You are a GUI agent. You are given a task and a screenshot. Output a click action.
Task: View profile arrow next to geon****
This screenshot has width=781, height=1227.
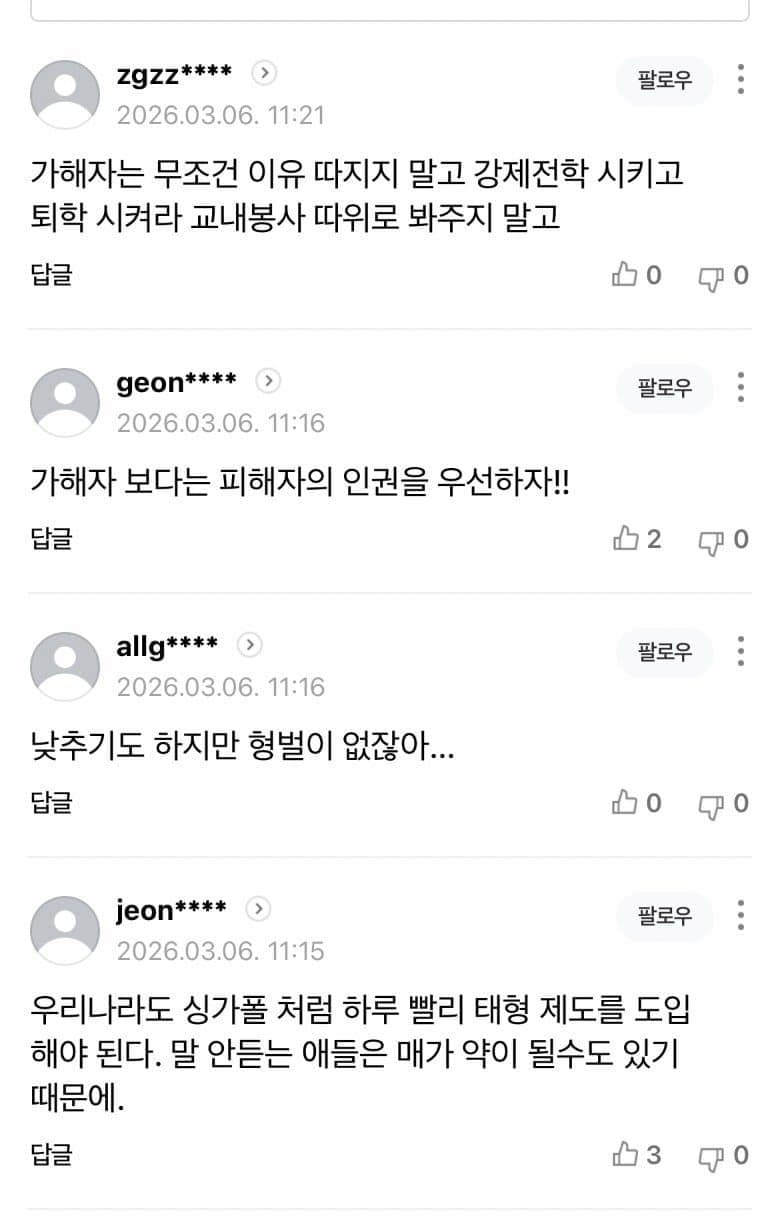pyautogui.click(x=268, y=381)
